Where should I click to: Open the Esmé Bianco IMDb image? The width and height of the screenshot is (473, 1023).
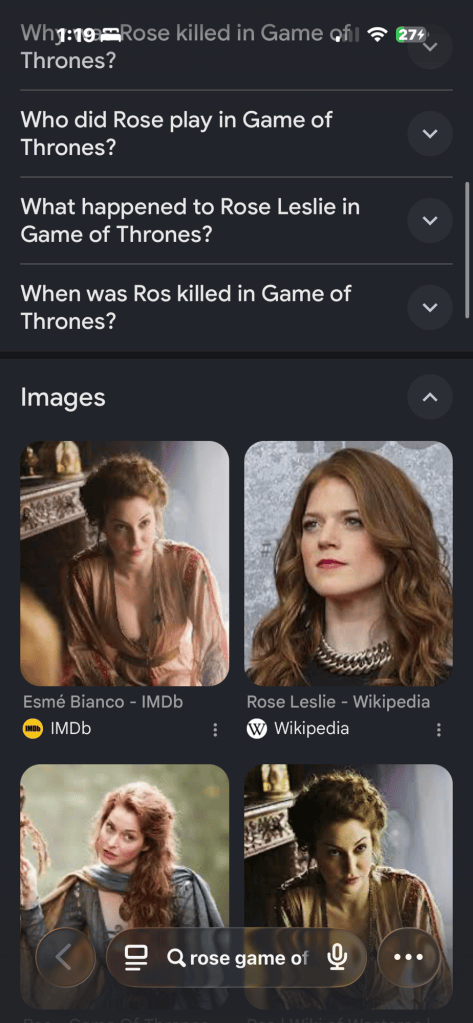coord(125,563)
